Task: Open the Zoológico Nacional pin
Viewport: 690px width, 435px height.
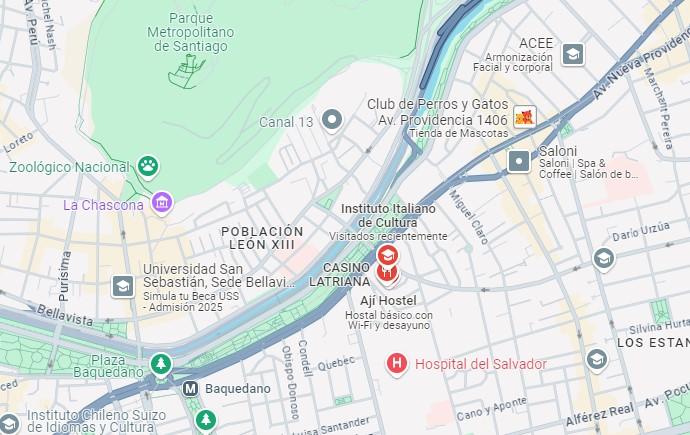Action: point(148,166)
